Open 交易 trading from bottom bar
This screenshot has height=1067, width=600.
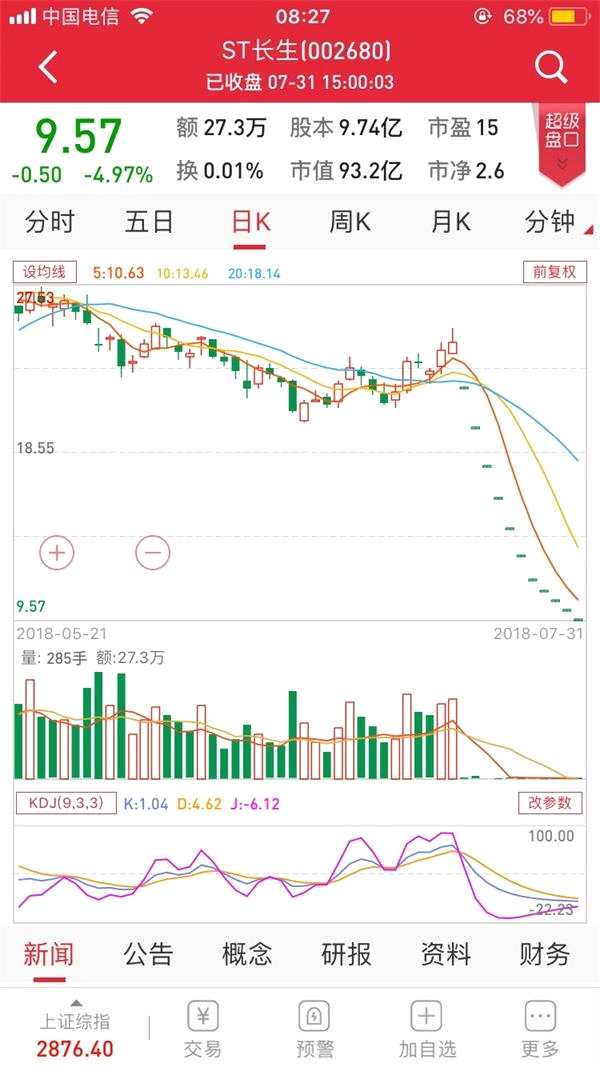click(202, 1030)
